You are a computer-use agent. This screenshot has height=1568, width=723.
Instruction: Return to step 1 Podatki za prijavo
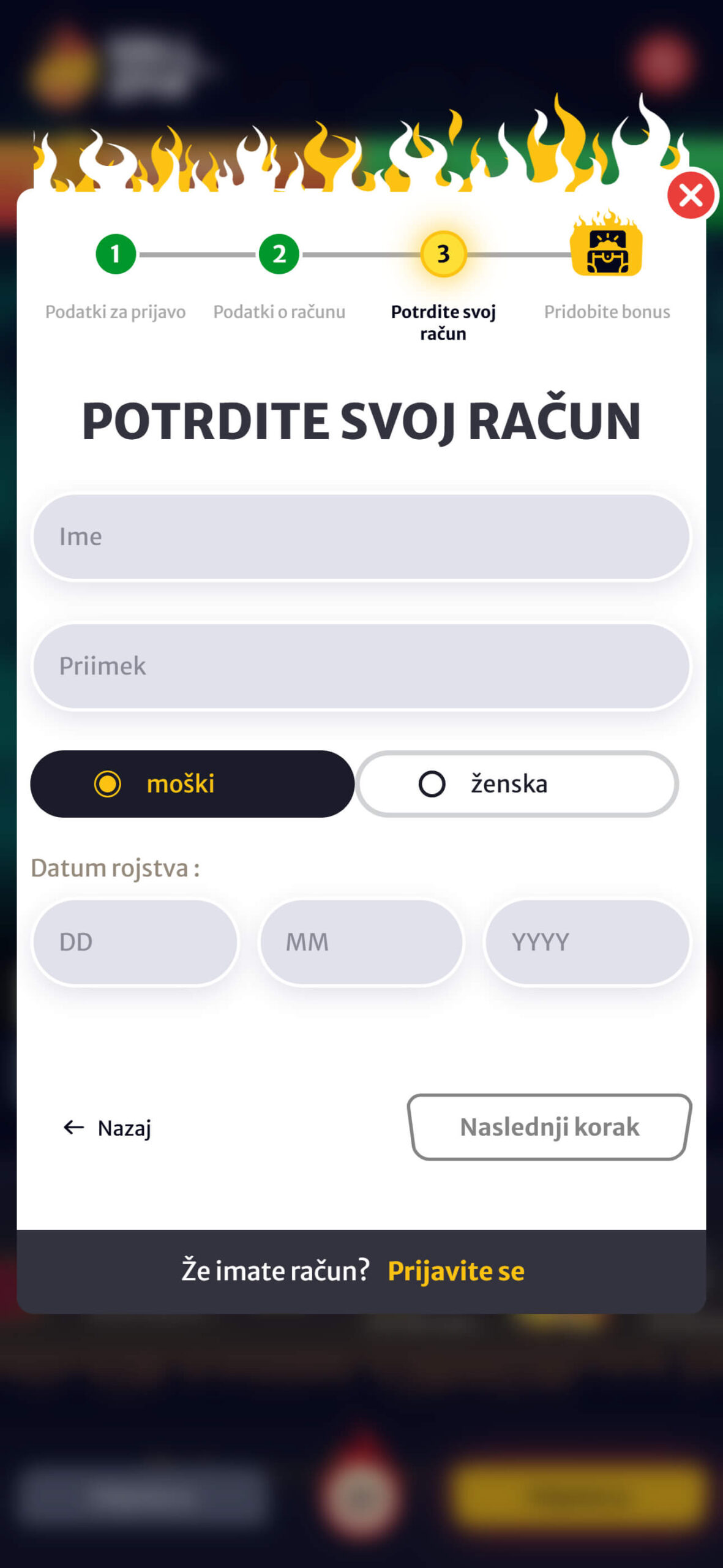click(x=115, y=254)
